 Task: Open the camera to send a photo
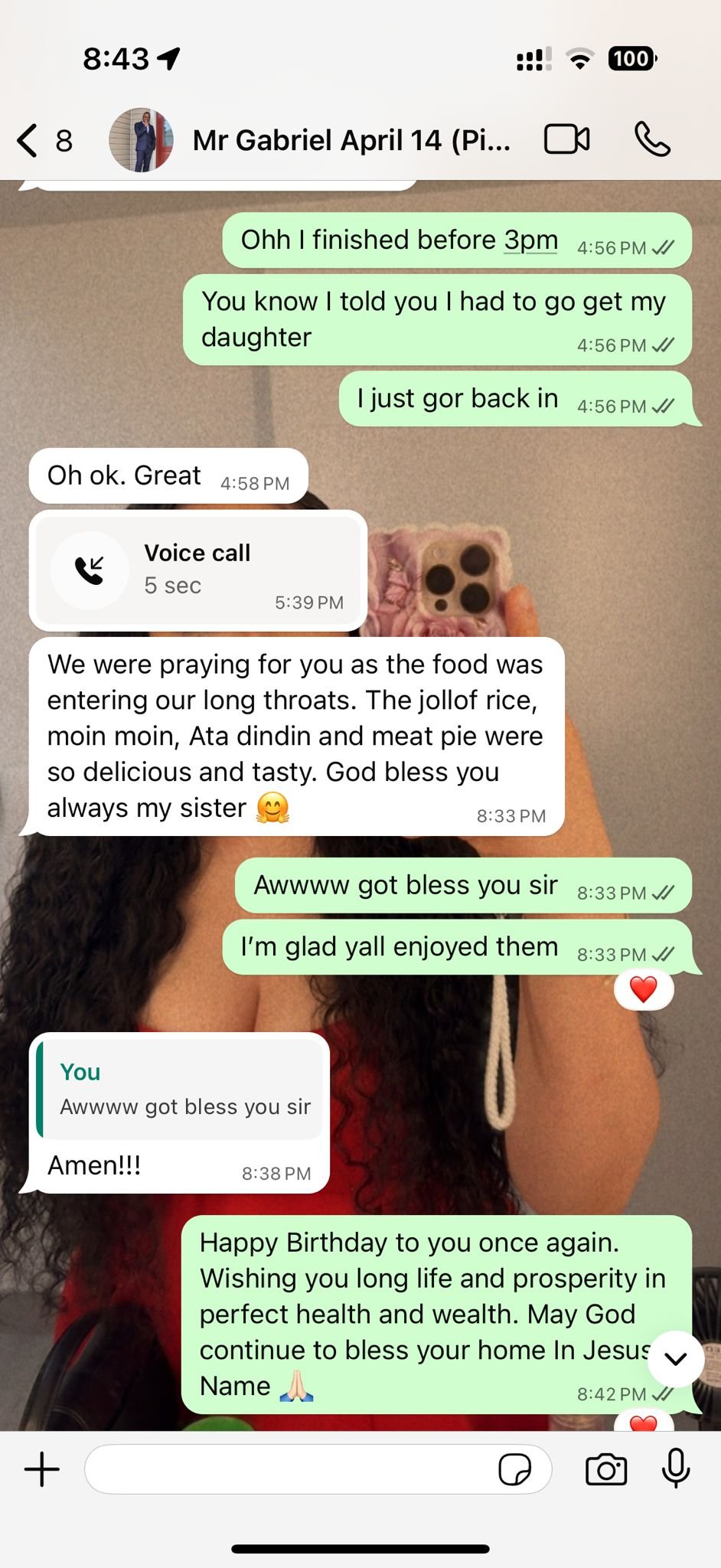click(x=606, y=1469)
